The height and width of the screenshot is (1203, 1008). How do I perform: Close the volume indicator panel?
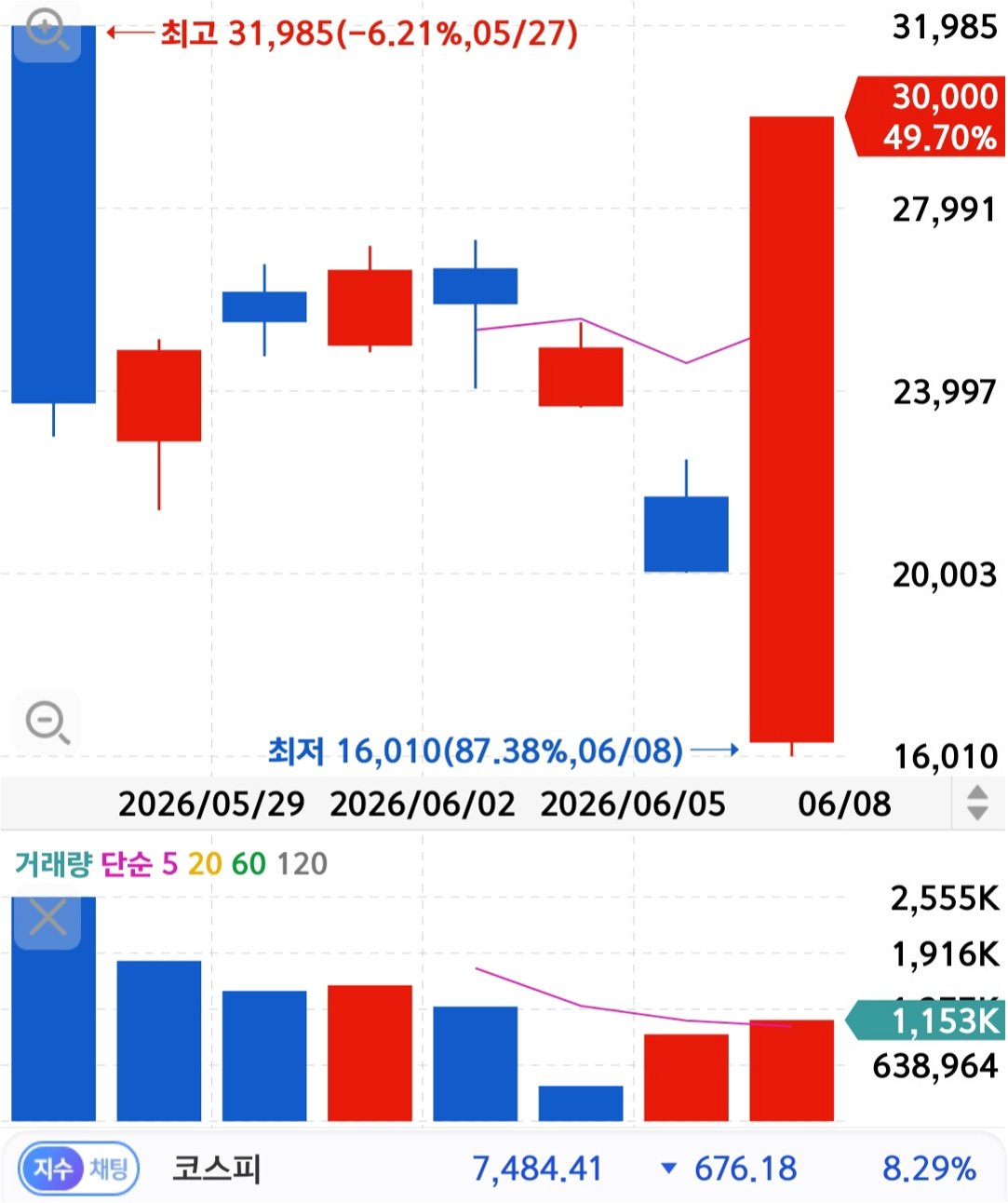47,920
